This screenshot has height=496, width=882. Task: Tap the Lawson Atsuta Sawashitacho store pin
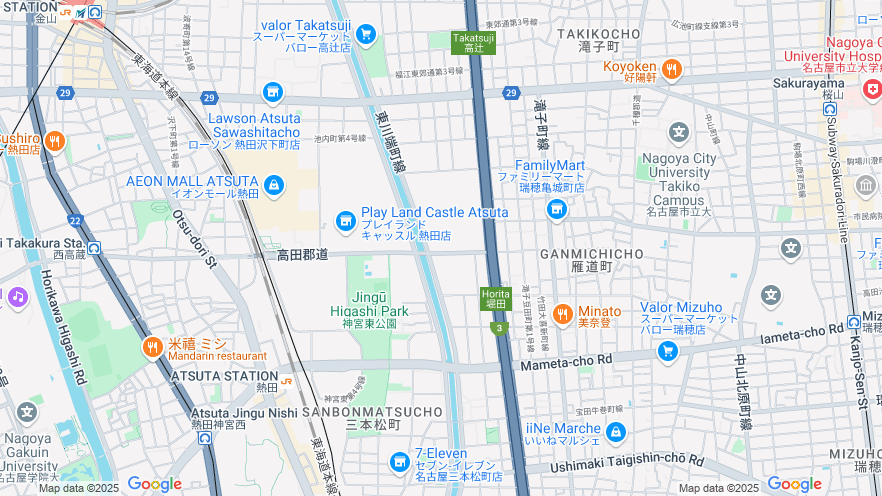[x=272, y=92]
